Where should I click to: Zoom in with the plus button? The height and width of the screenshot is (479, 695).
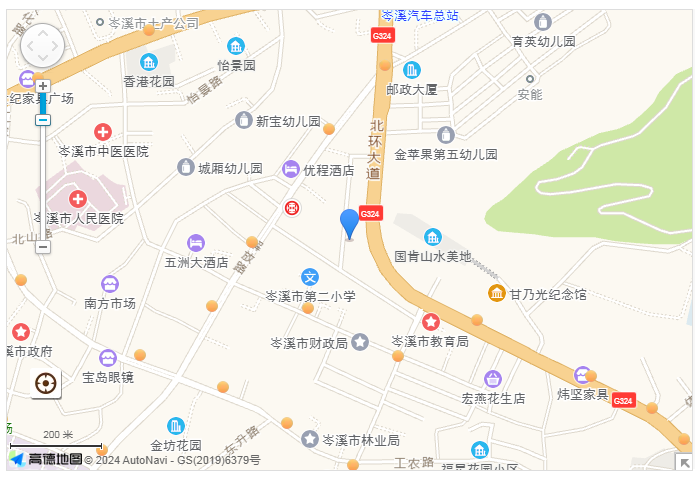pos(43,87)
